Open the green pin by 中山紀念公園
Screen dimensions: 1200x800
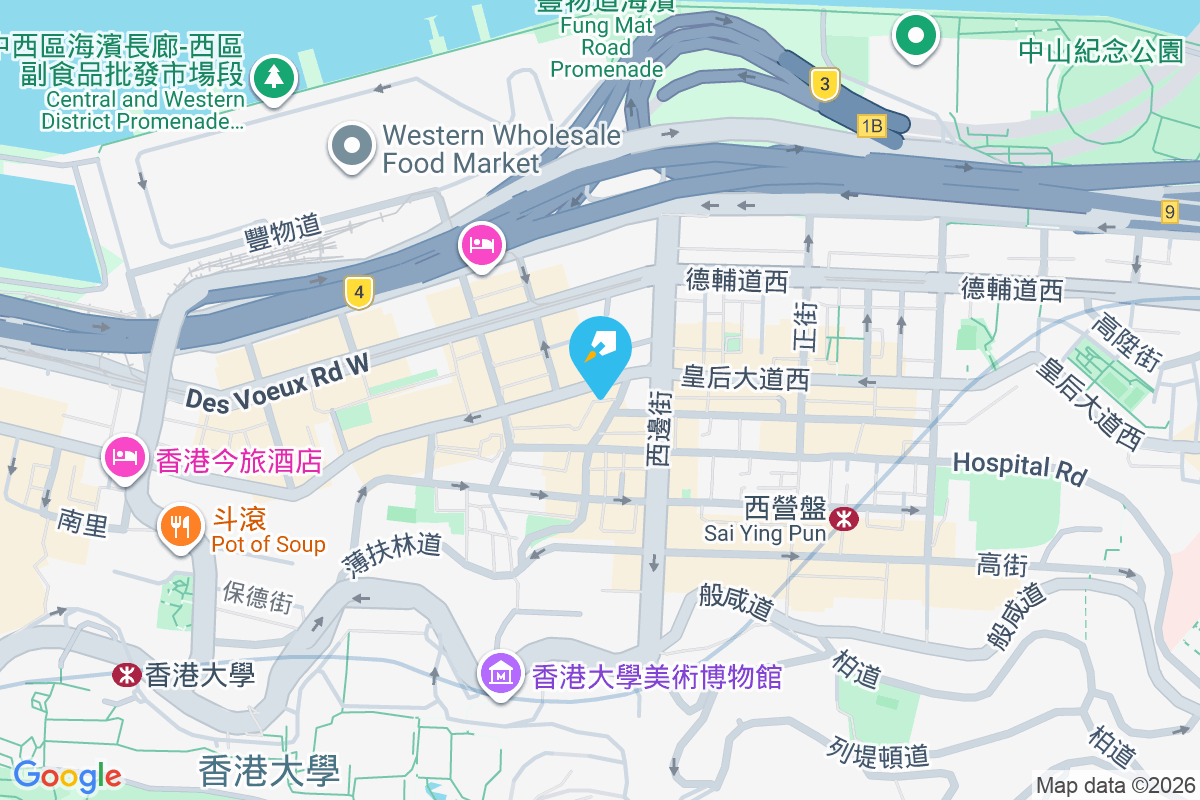point(915,36)
